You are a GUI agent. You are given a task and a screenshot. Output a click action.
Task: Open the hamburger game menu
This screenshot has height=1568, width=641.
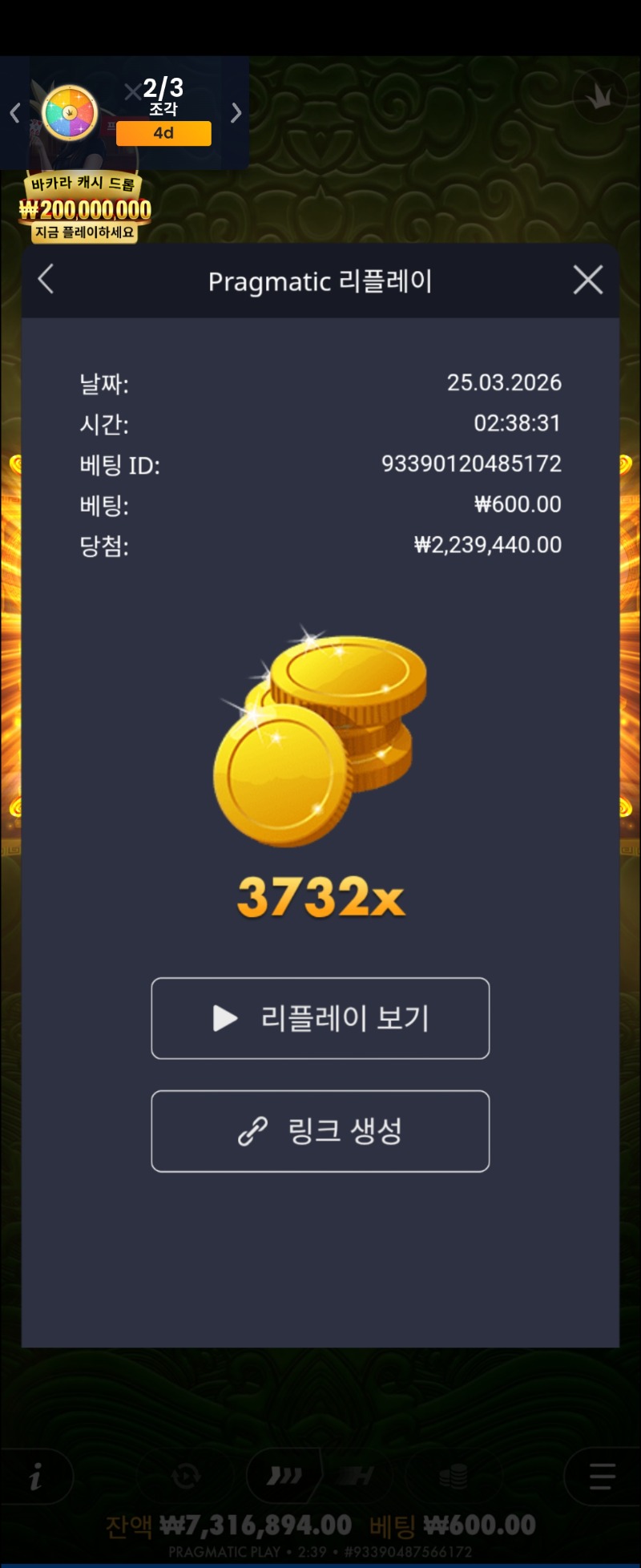click(601, 1476)
